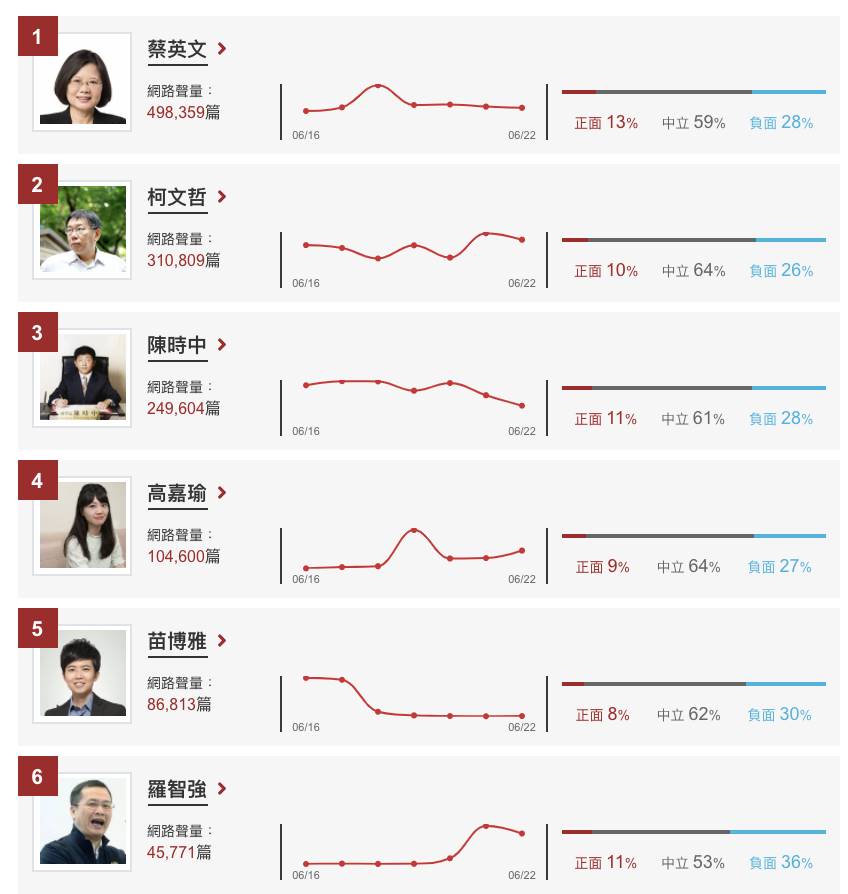
Task: Select the profile photo of 陳時中
Action: [83, 378]
